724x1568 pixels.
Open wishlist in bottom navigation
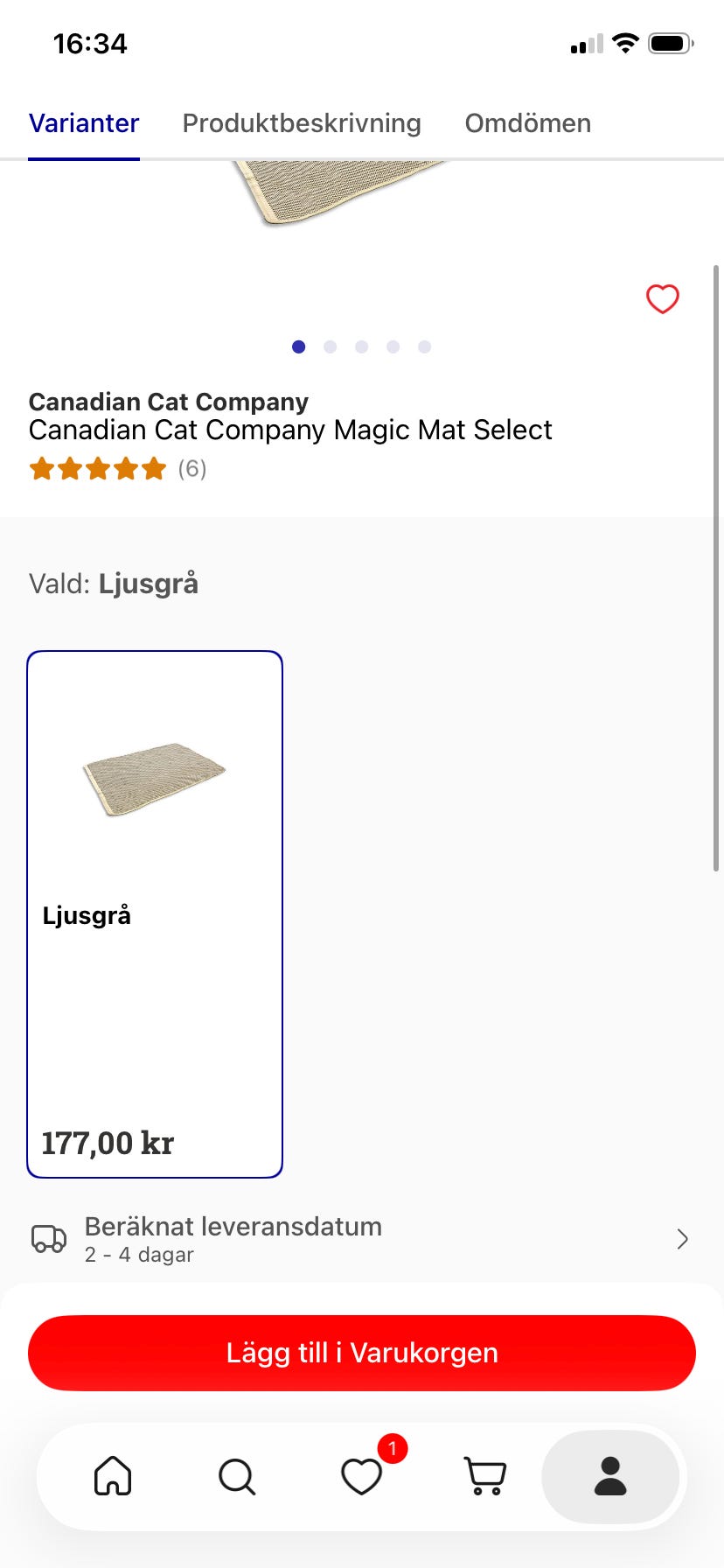pyautogui.click(x=361, y=1476)
